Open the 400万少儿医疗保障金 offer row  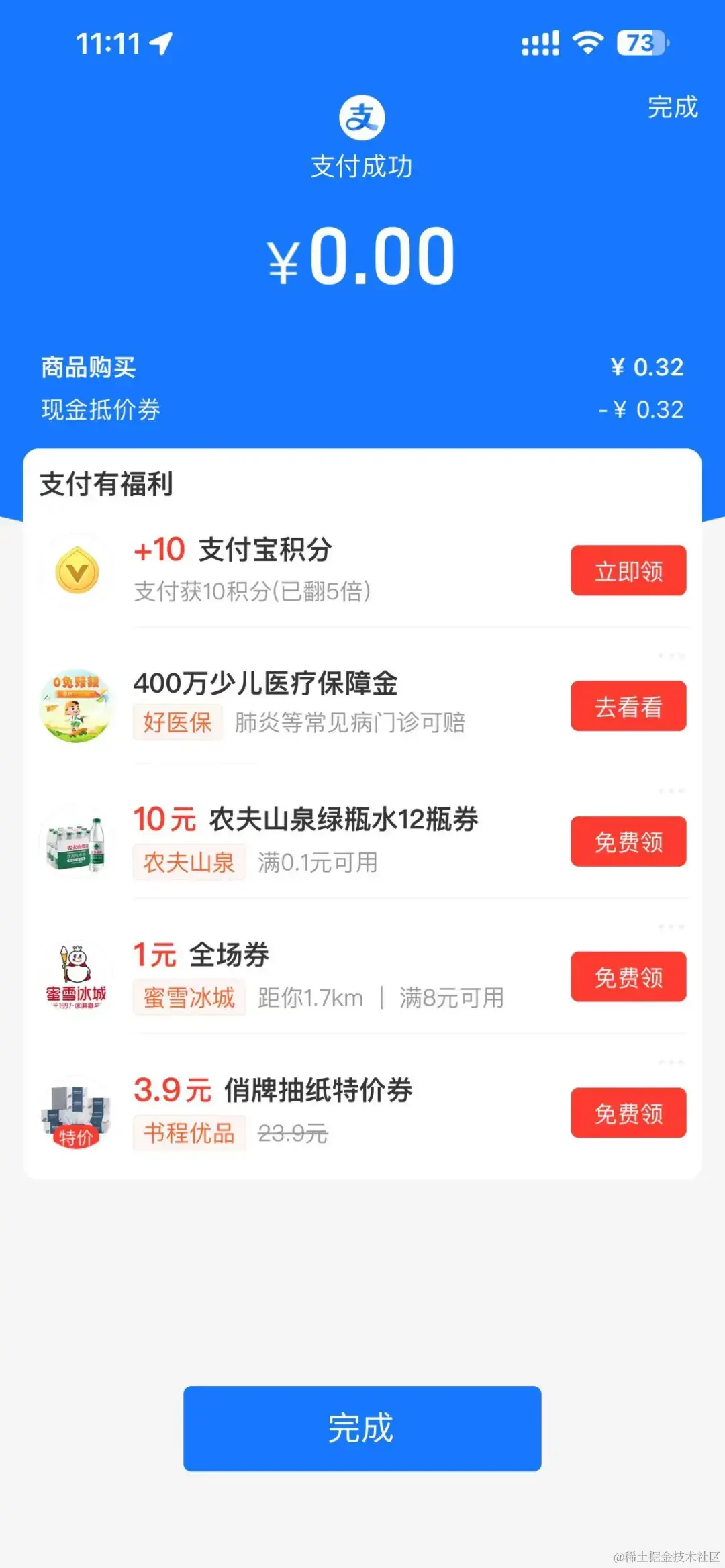pyautogui.click(x=302, y=683)
